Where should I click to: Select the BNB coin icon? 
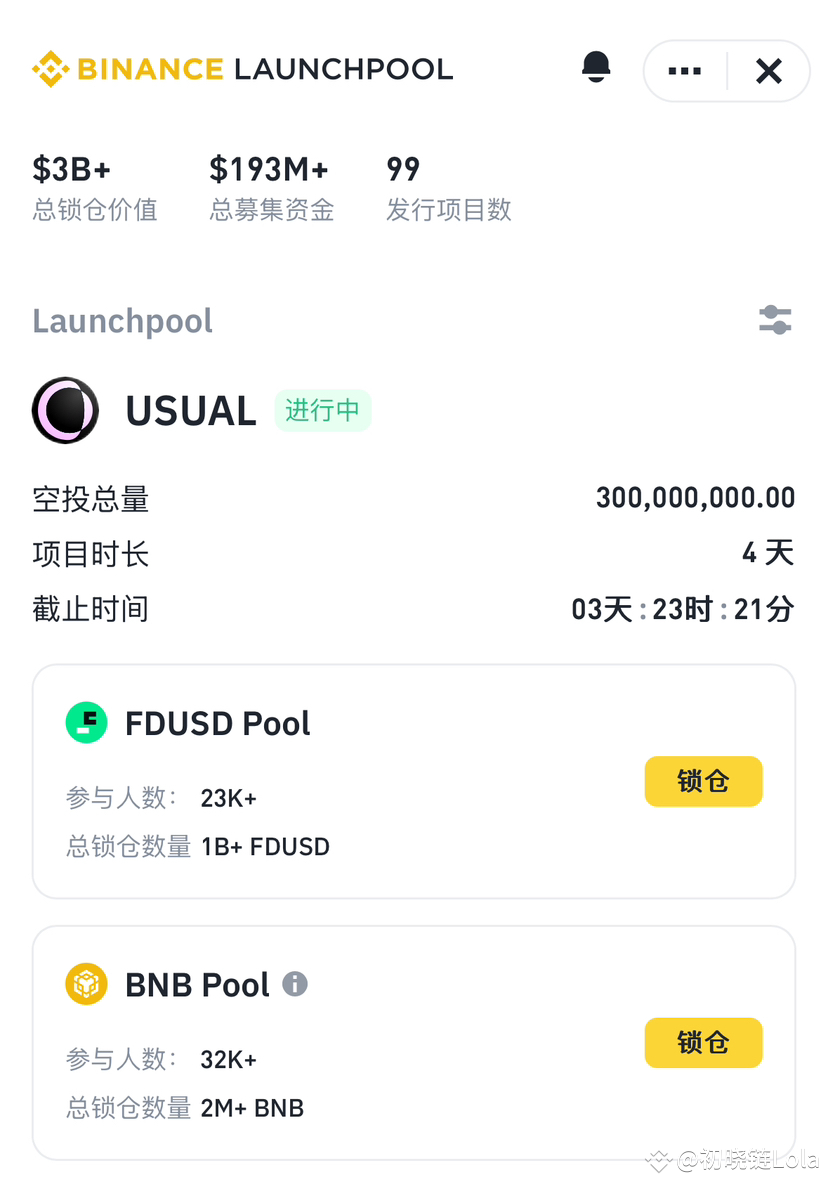(86, 983)
